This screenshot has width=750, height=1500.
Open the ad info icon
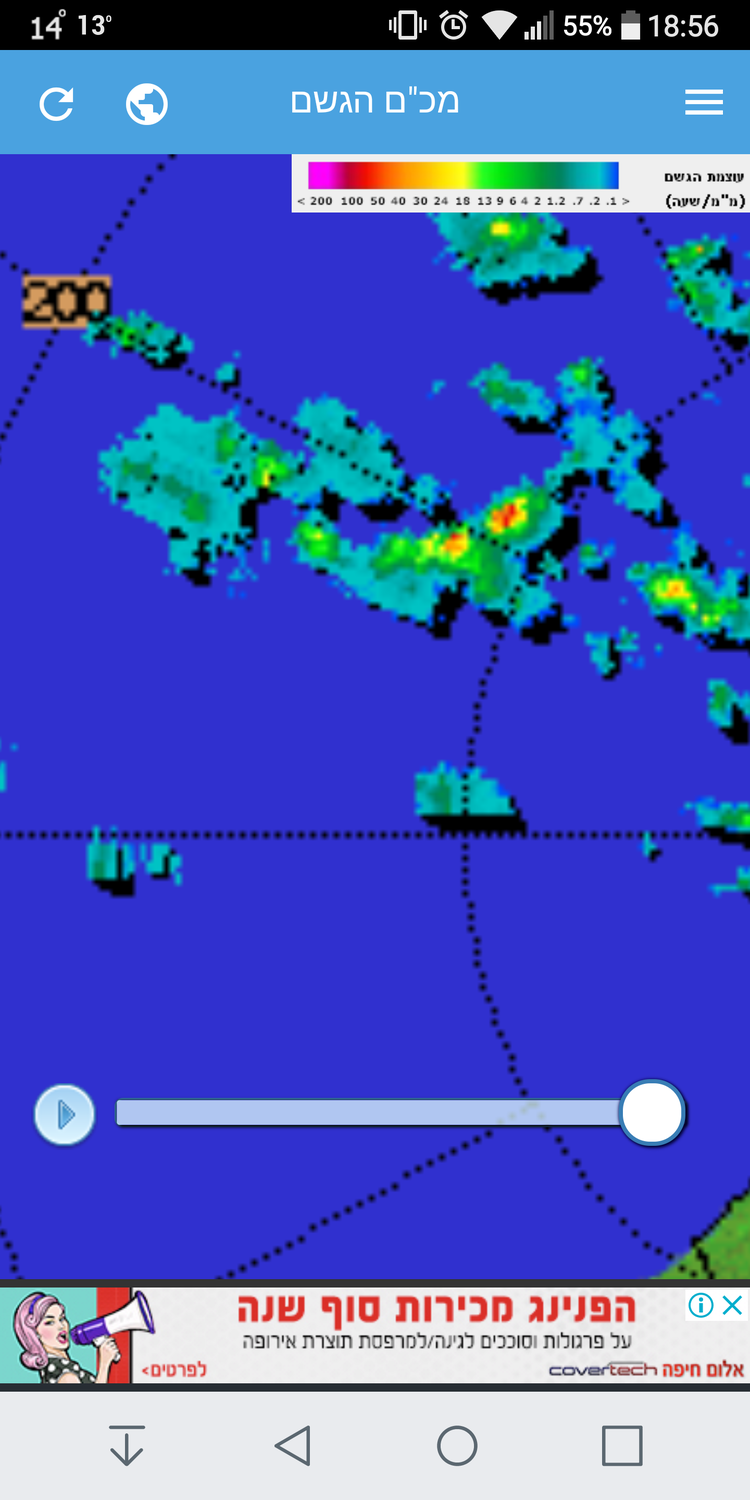point(701,1305)
